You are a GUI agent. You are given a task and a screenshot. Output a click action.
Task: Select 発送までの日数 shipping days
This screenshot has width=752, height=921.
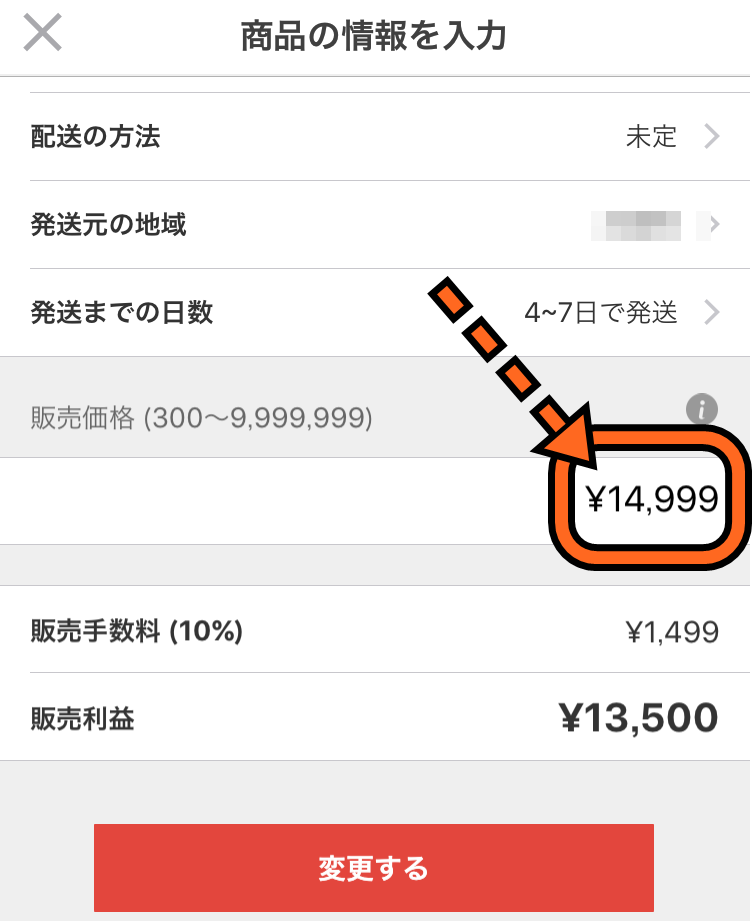[x=375, y=313]
